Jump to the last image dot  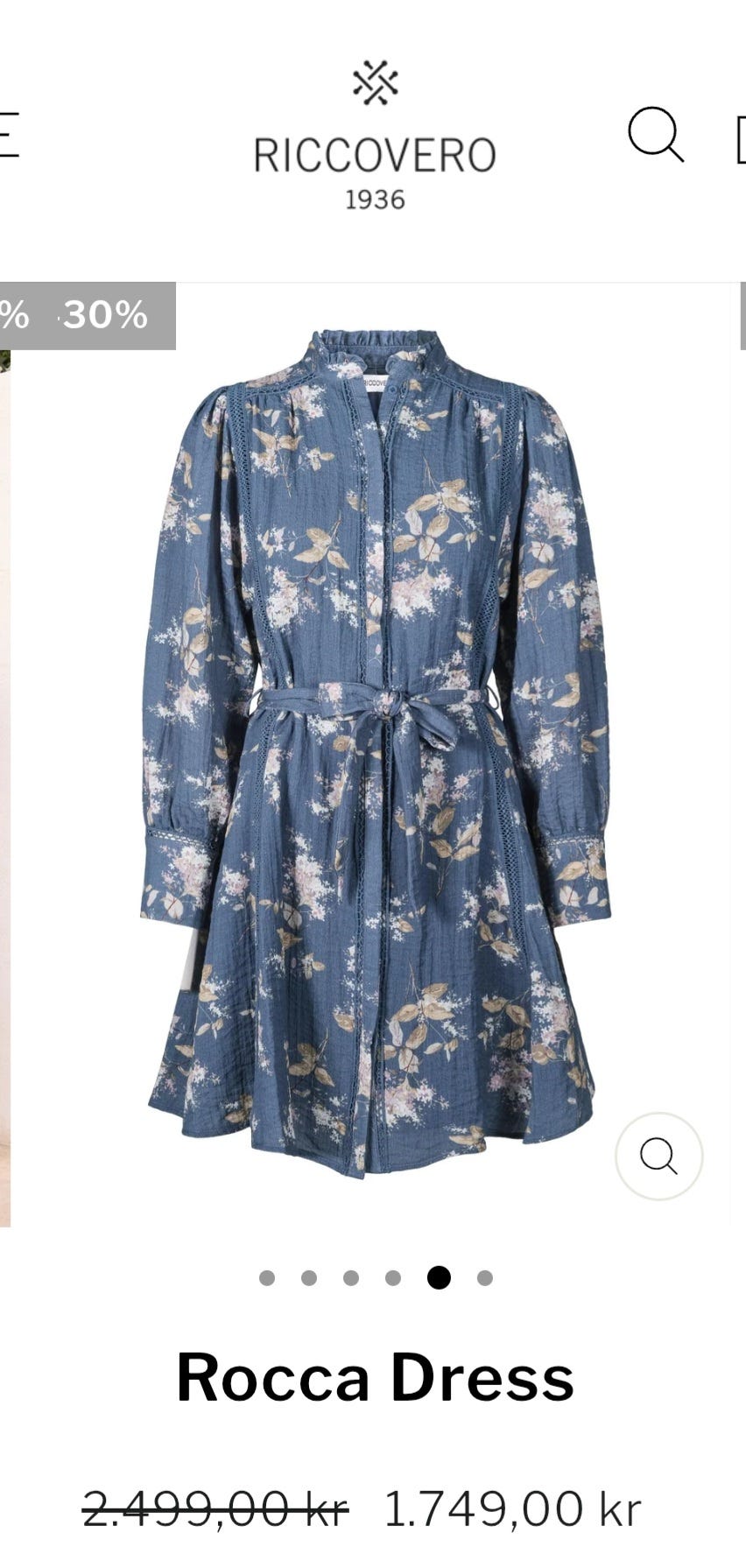point(485,1278)
